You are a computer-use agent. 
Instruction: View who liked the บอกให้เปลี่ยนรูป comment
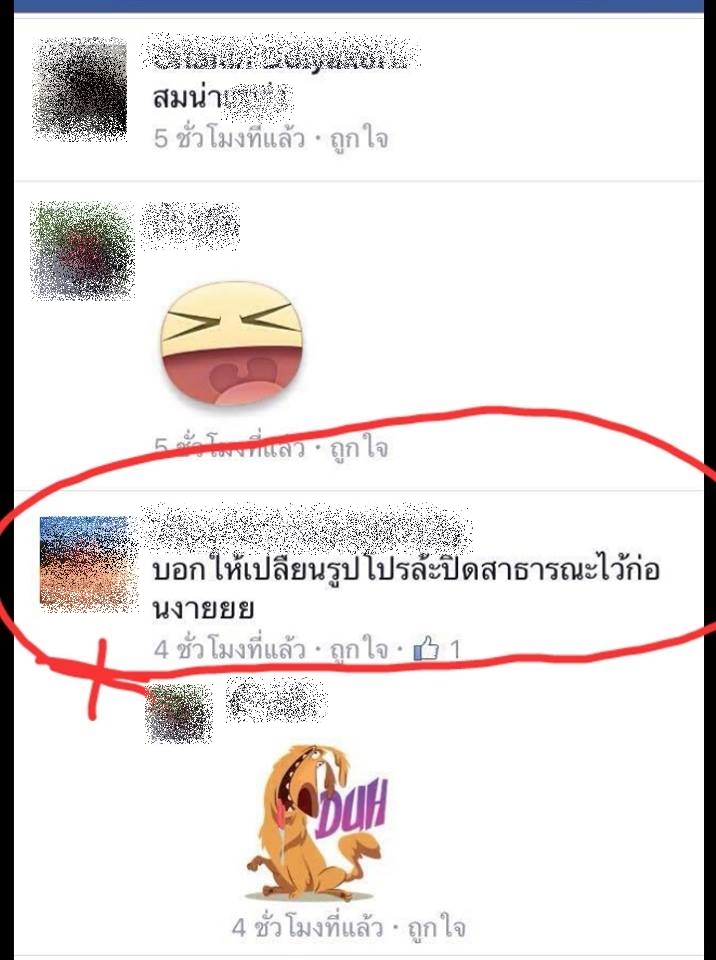point(438,650)
